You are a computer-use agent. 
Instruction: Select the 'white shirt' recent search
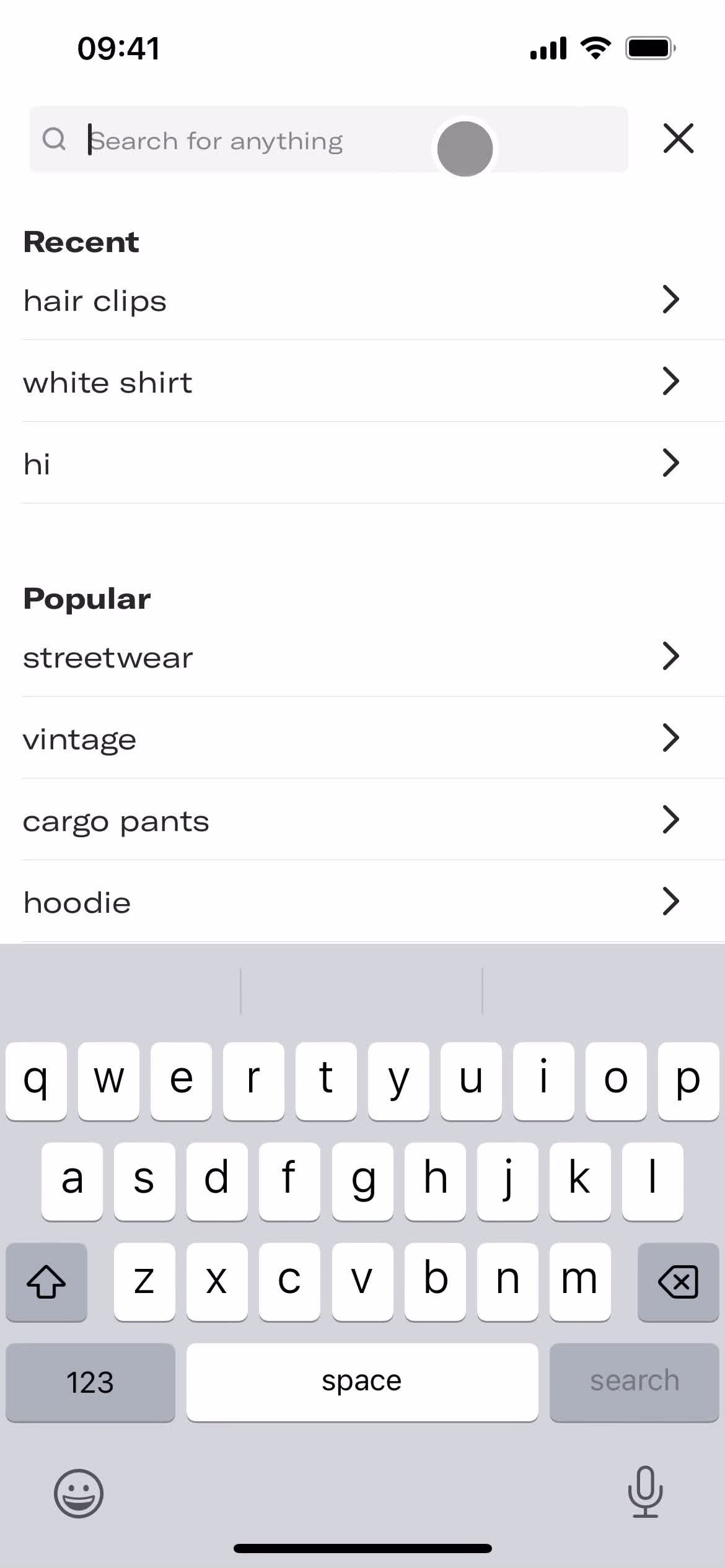pyautogui.click(x=248, y=382)
